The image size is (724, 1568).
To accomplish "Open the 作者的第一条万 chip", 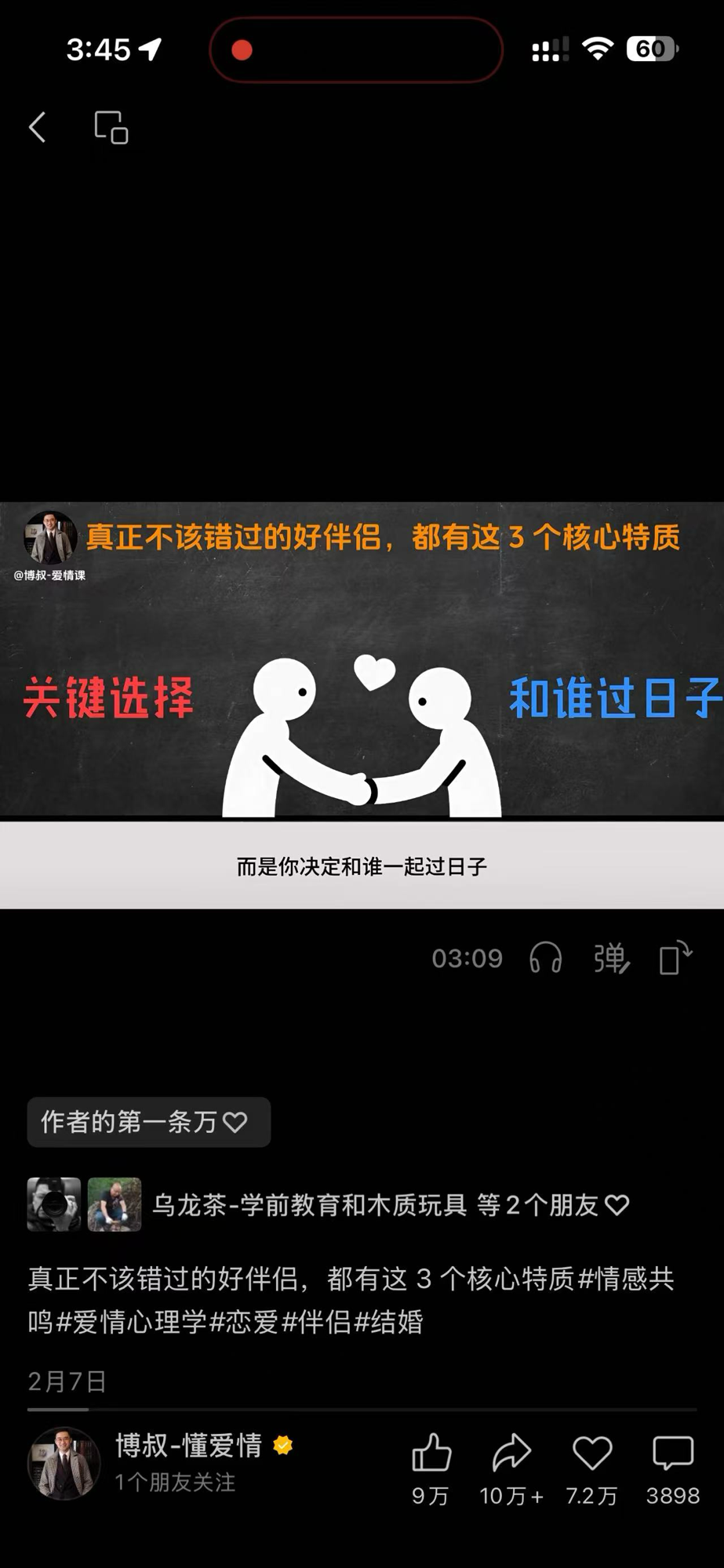I will coord(149,1122).
